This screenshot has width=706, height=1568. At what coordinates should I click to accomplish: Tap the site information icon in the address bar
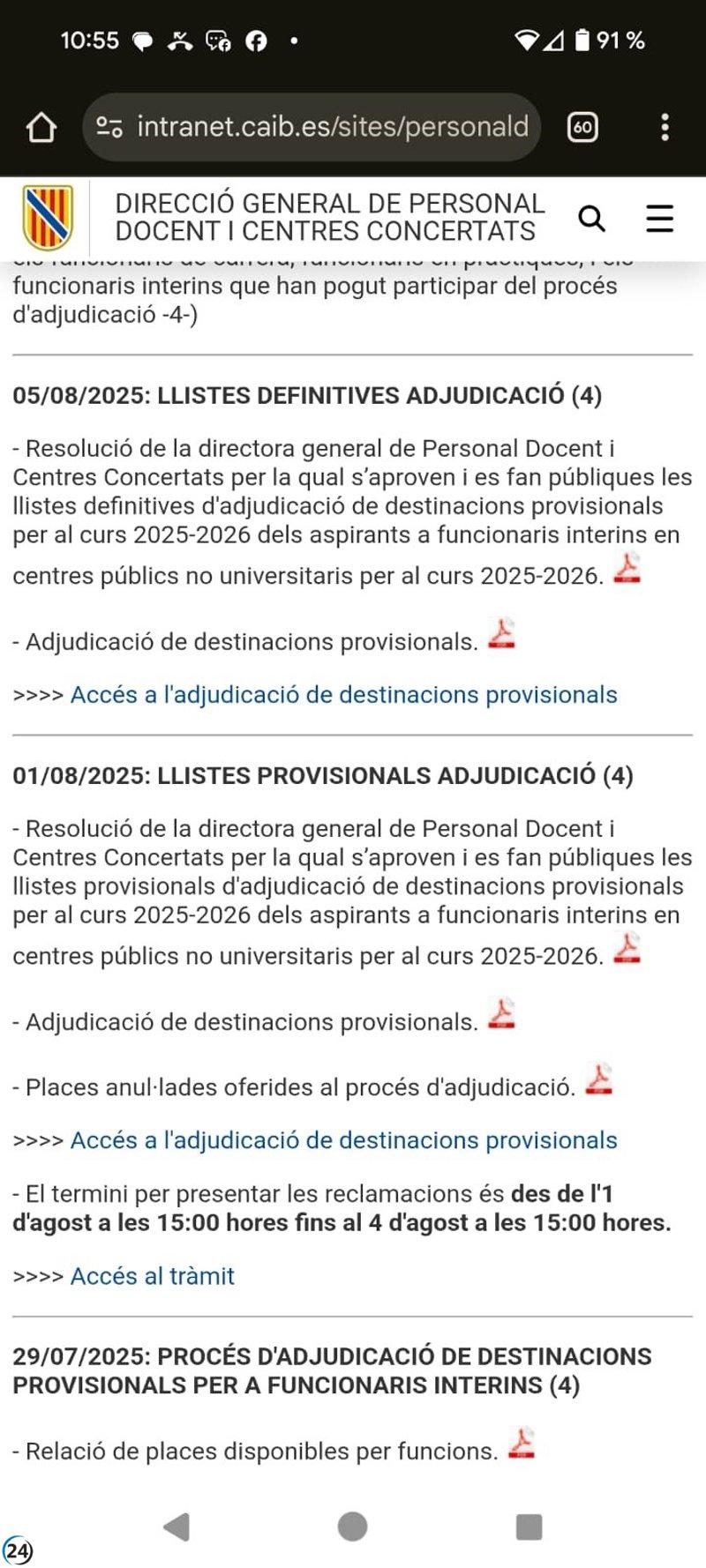[108, 126]
